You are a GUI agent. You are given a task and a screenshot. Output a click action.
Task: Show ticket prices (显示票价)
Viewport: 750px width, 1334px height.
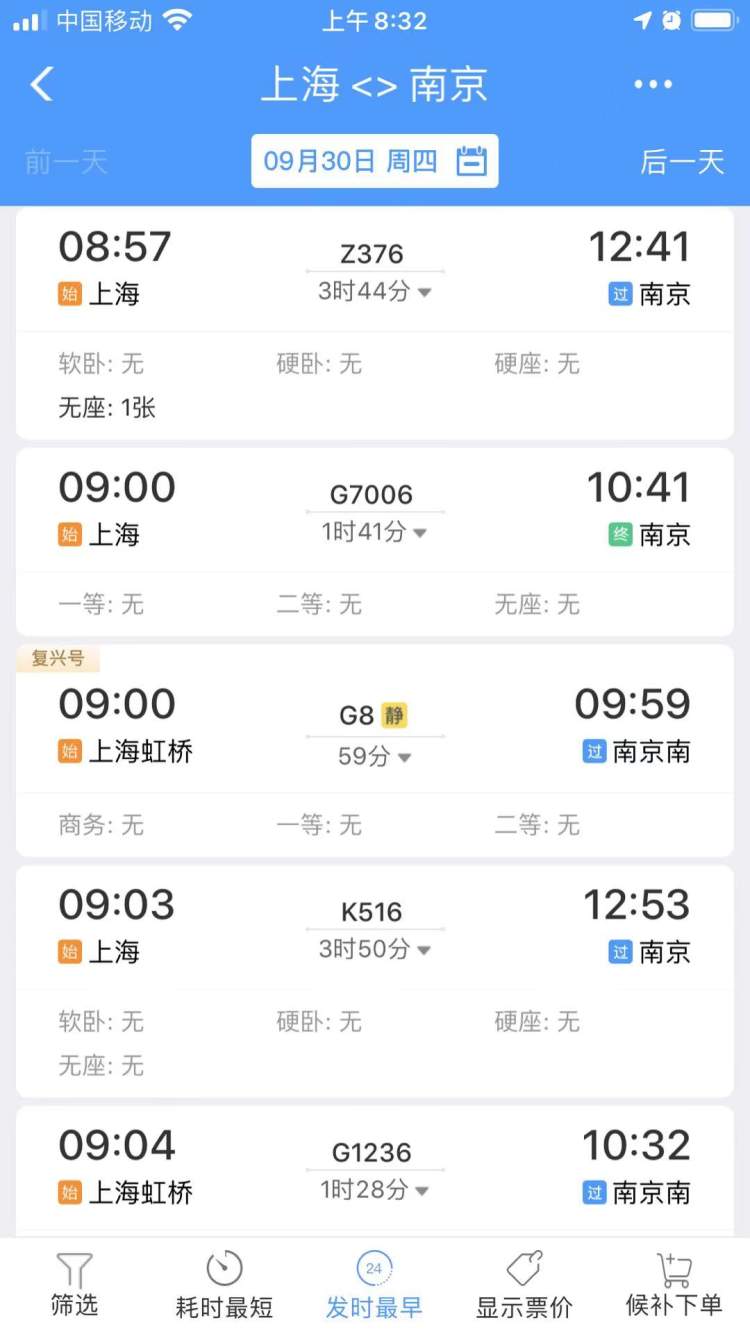point(524,1286)
